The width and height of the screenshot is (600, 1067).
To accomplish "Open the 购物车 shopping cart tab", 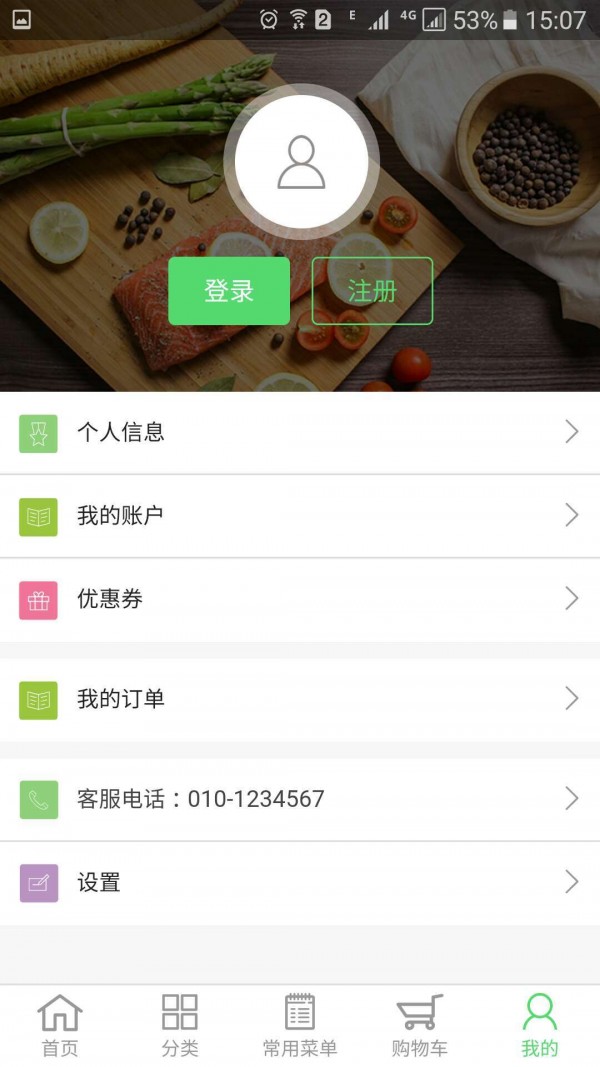I will (420, 1025).
